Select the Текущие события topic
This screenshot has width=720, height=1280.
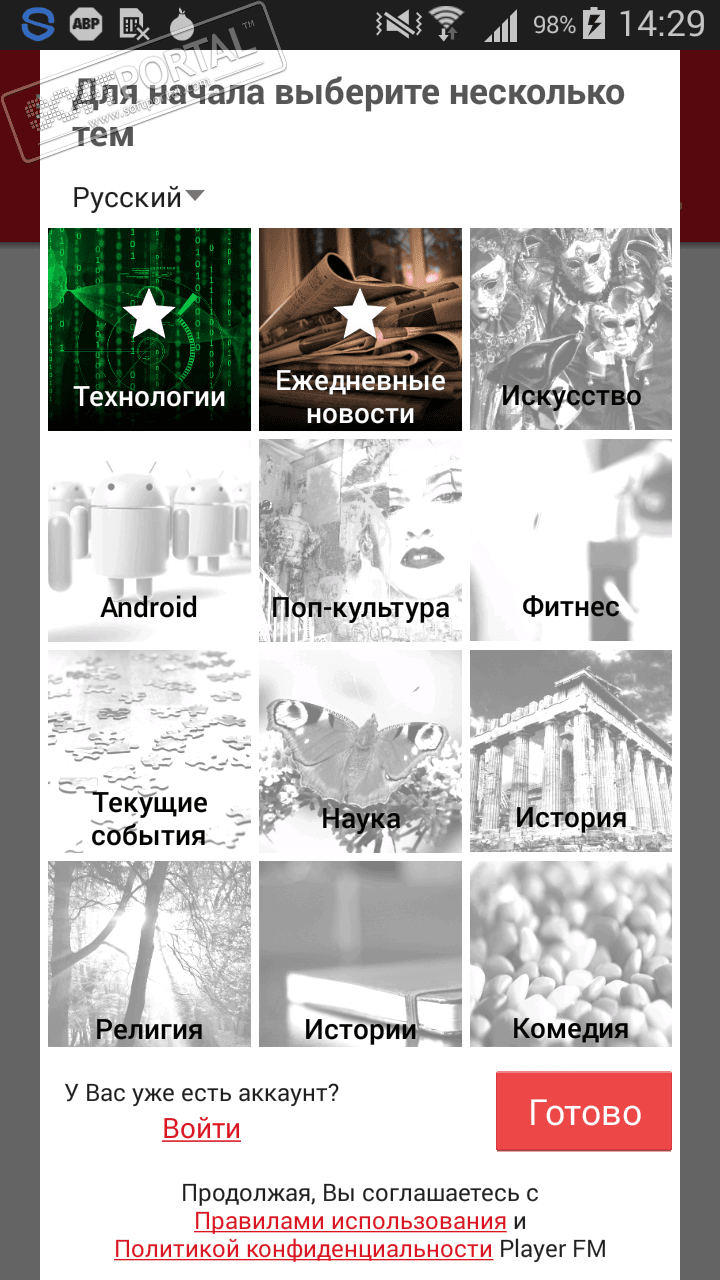149,751
